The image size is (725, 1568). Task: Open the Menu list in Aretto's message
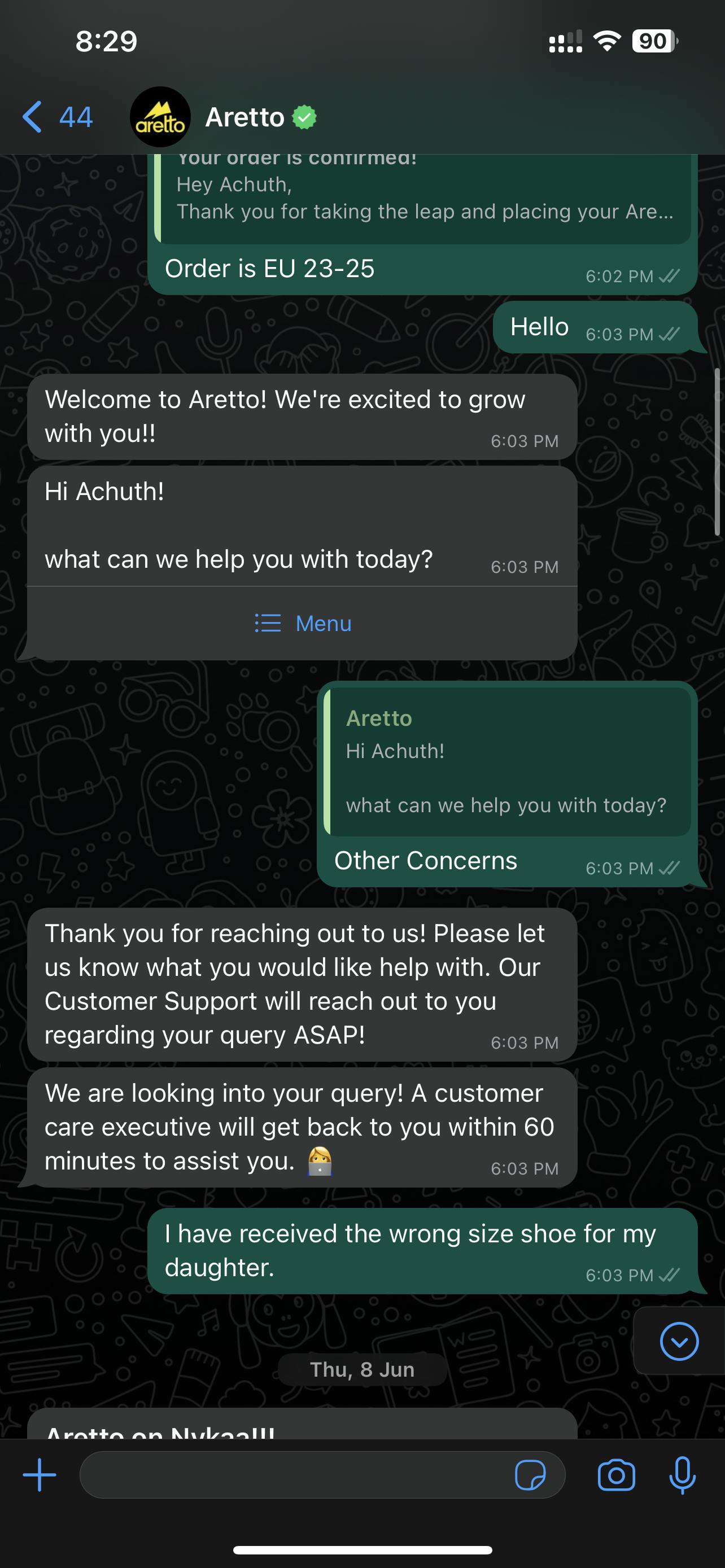coord(303,623)
